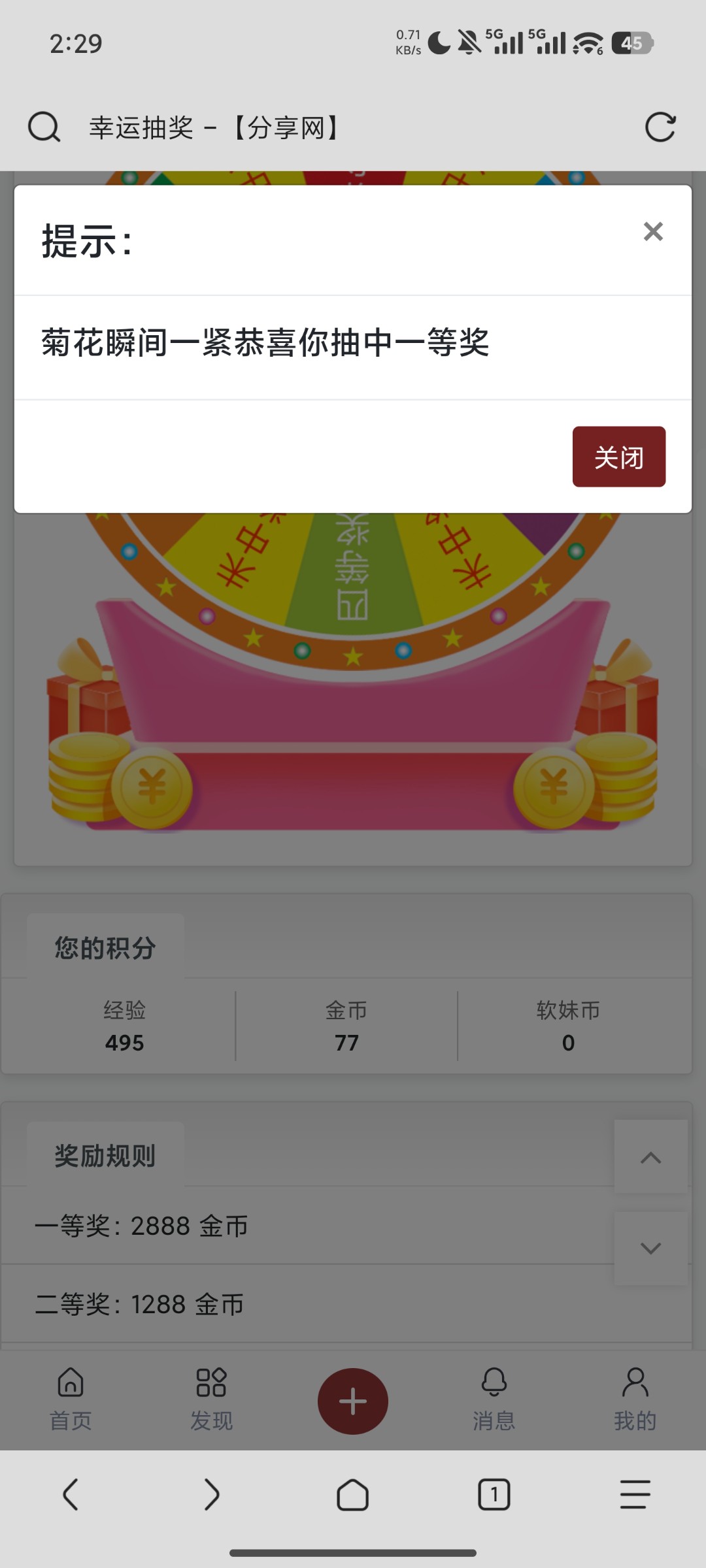The height and width of the screenshot is (1568, 706).
Task: Go back in the browser
Action: click(x=71, y=1495)
